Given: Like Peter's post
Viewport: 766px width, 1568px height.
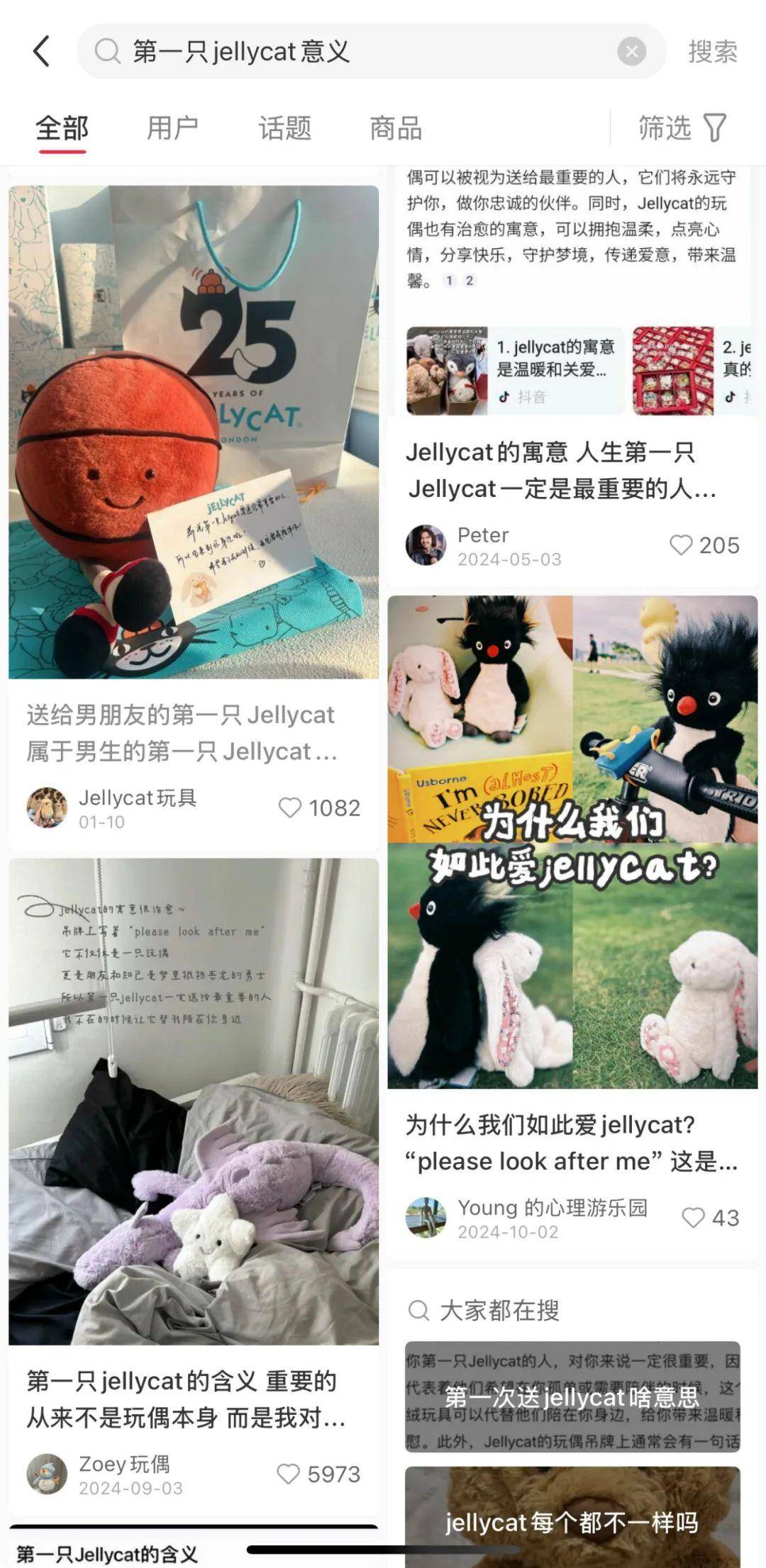Looking at the screenshot, I should click(x=681, y=545).
